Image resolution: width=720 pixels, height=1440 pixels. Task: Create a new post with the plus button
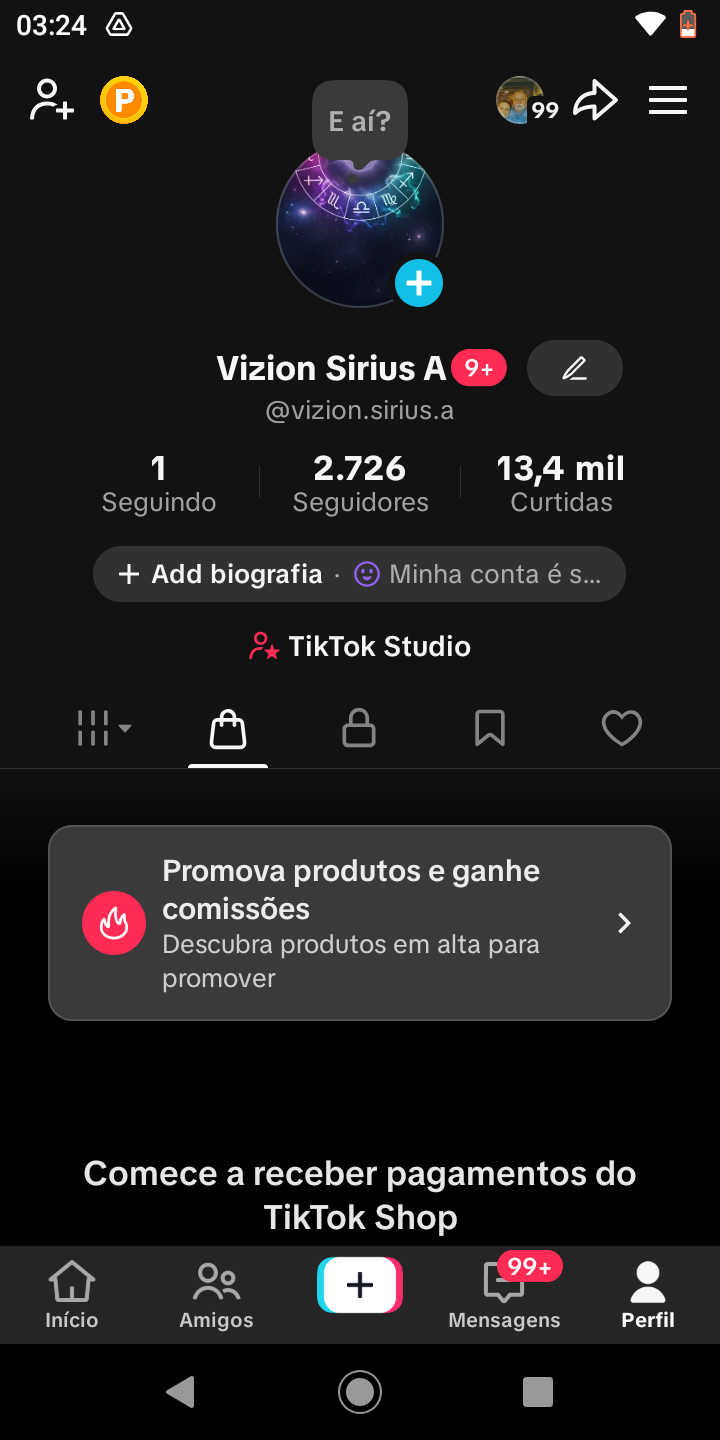click(x=360, y=1285)
